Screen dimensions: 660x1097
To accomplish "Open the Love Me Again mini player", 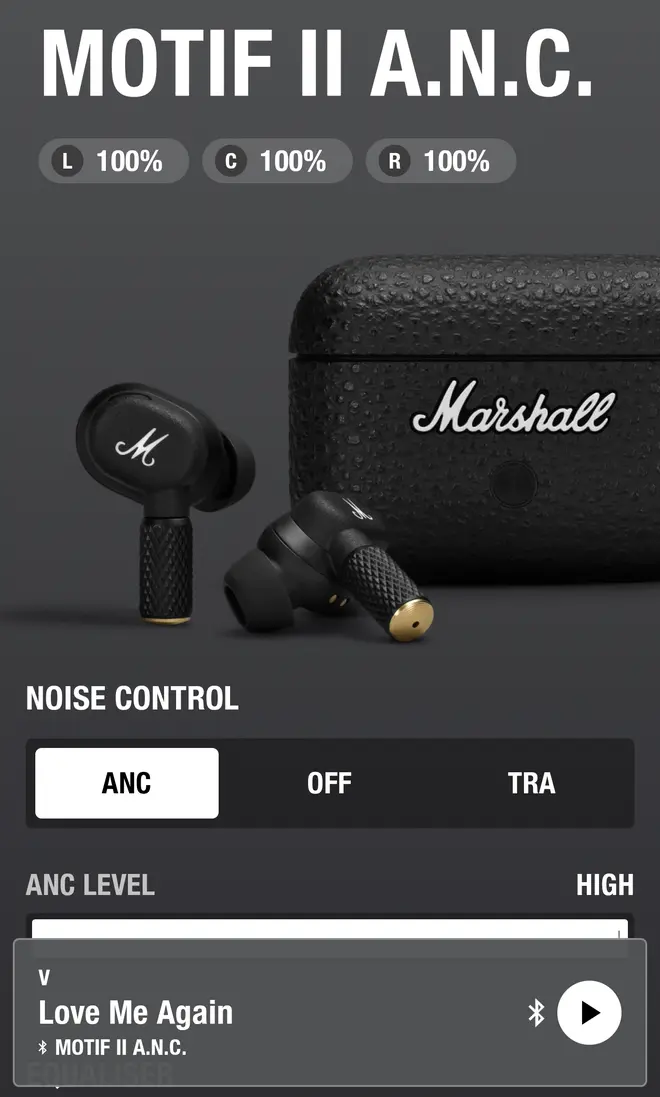I will point(250,1013).
